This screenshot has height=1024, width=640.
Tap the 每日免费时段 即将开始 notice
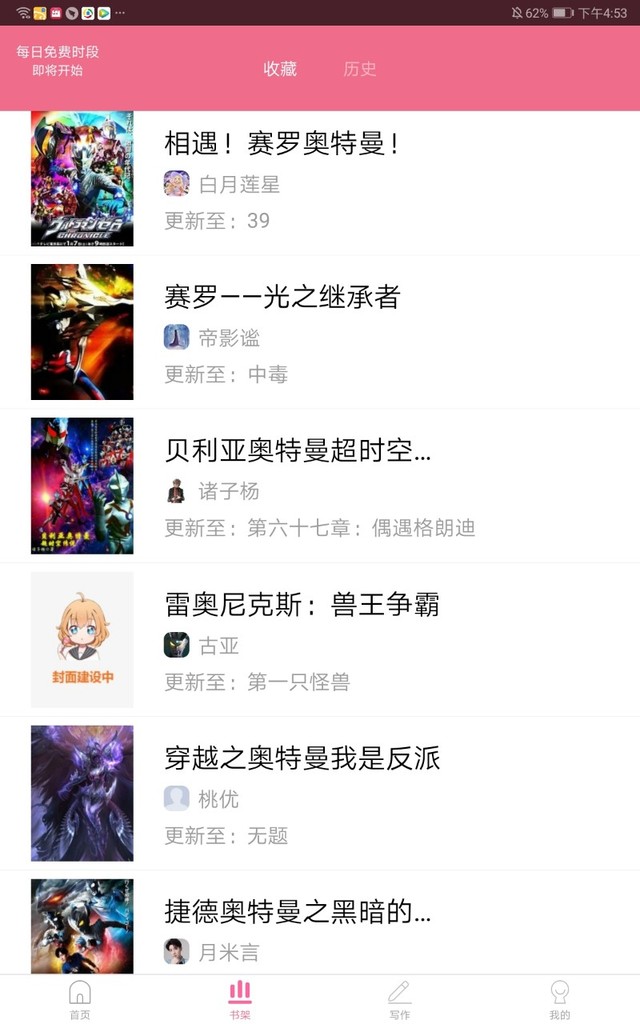tap(57, 61)
